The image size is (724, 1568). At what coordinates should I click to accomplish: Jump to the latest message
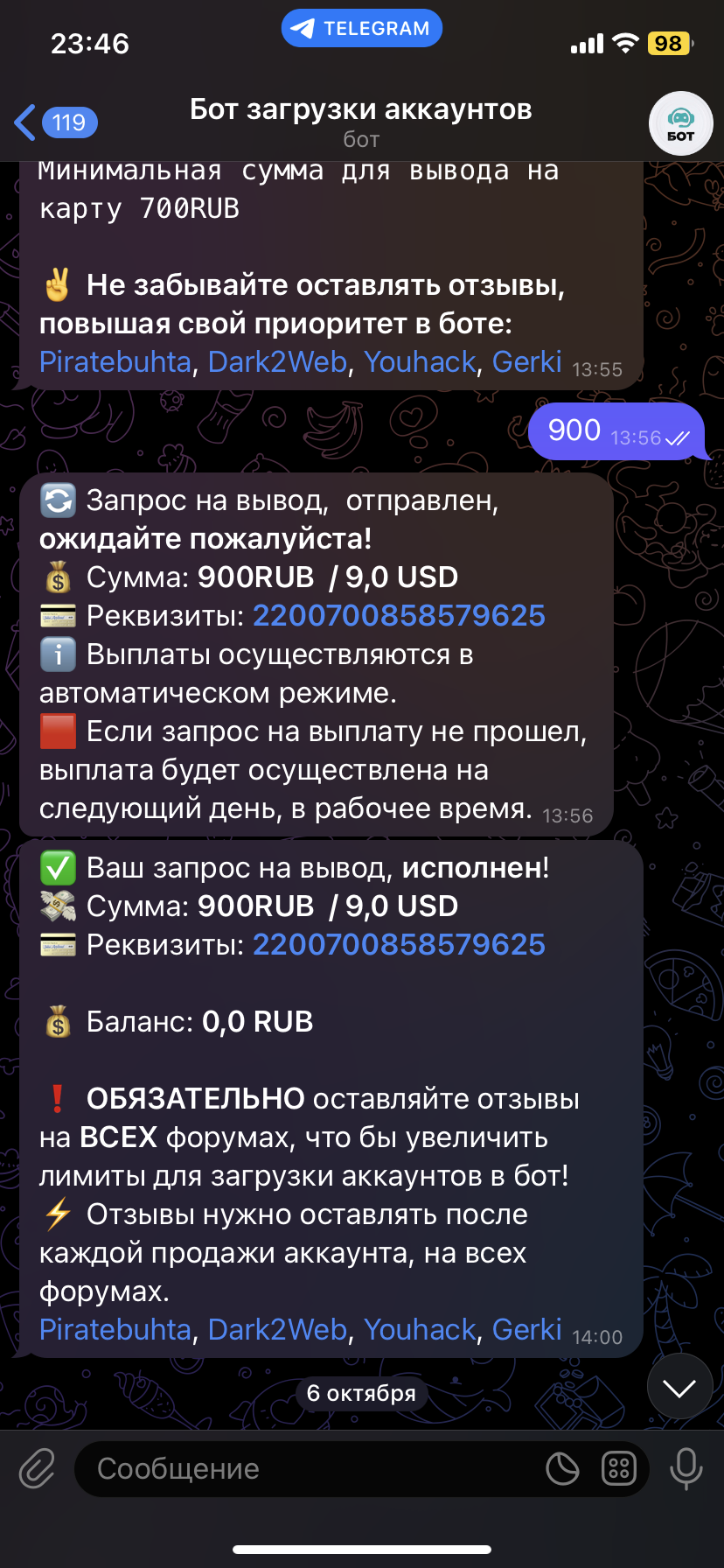tap(679, 1387)
